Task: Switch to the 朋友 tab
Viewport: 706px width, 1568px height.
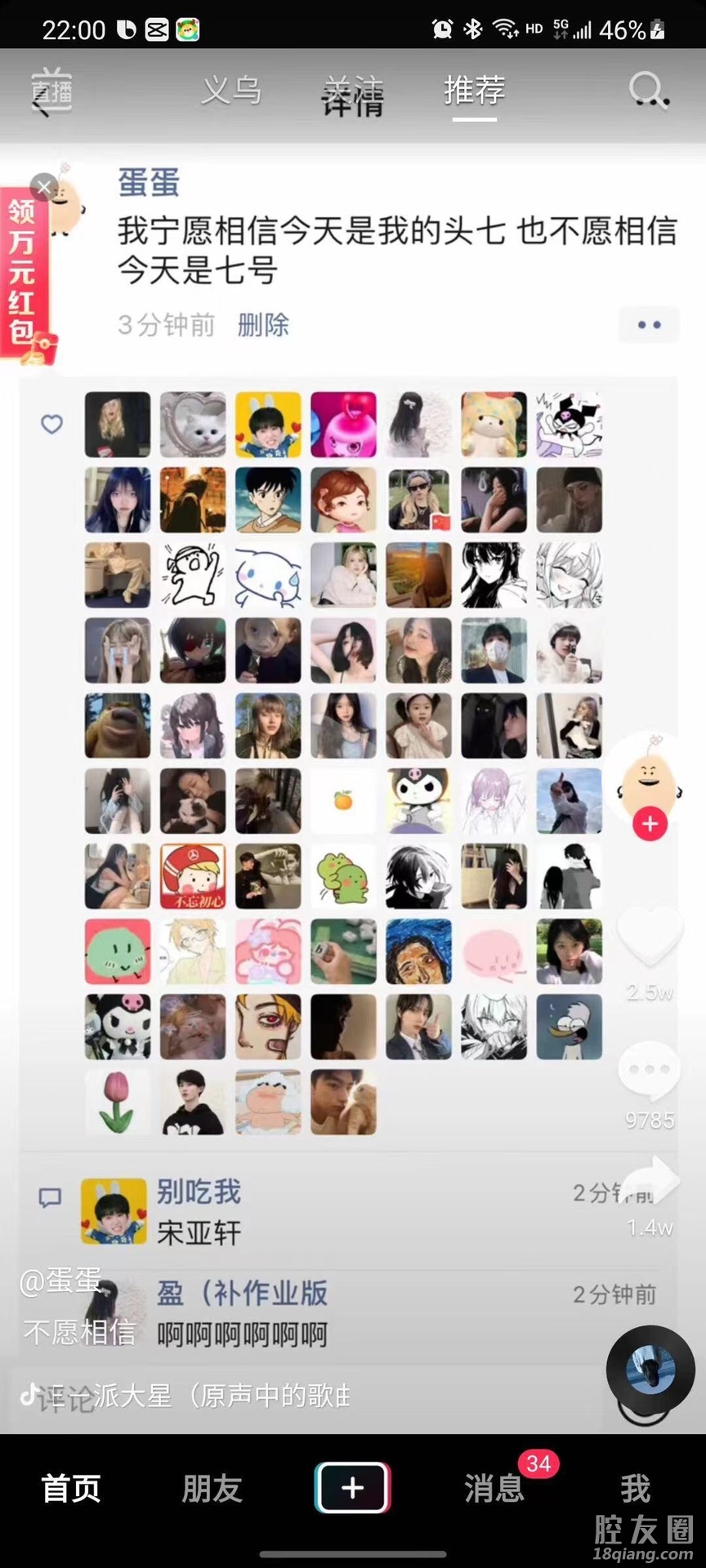Action: (212, 1488)
